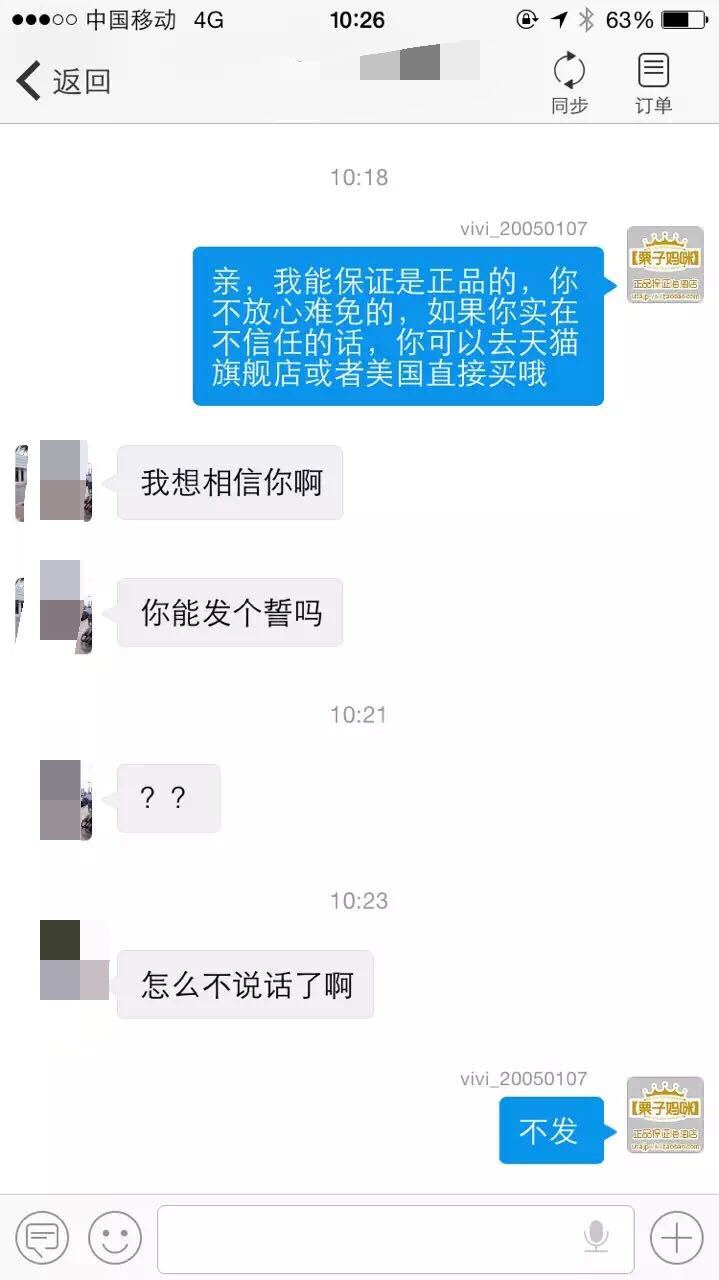This screenshot has width=719, height=1280.
Task: Open seller avatar beside the 不发 message
Action: click(x=665, y=1115)
